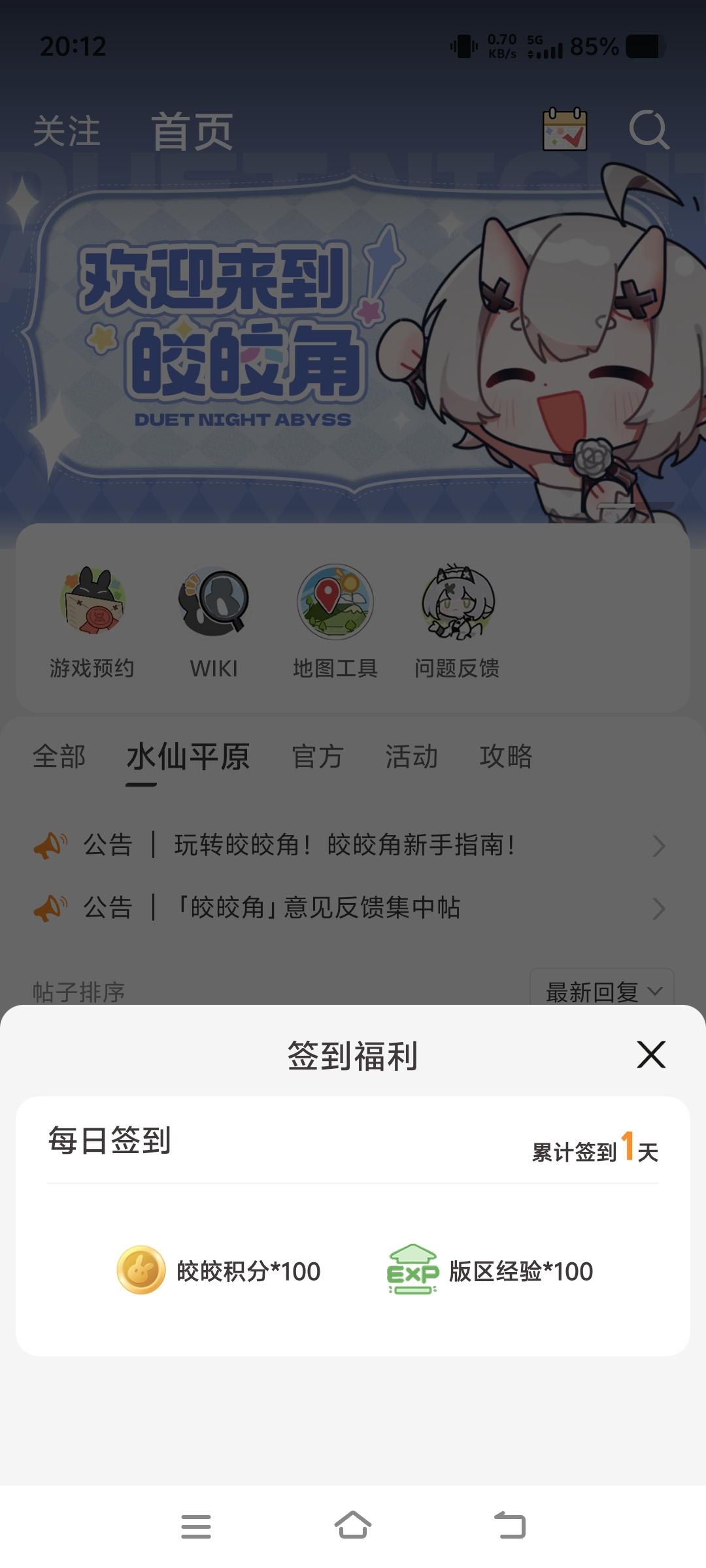Tap the system home button
The image size is (706, 1568).
tap(353, 1526)
